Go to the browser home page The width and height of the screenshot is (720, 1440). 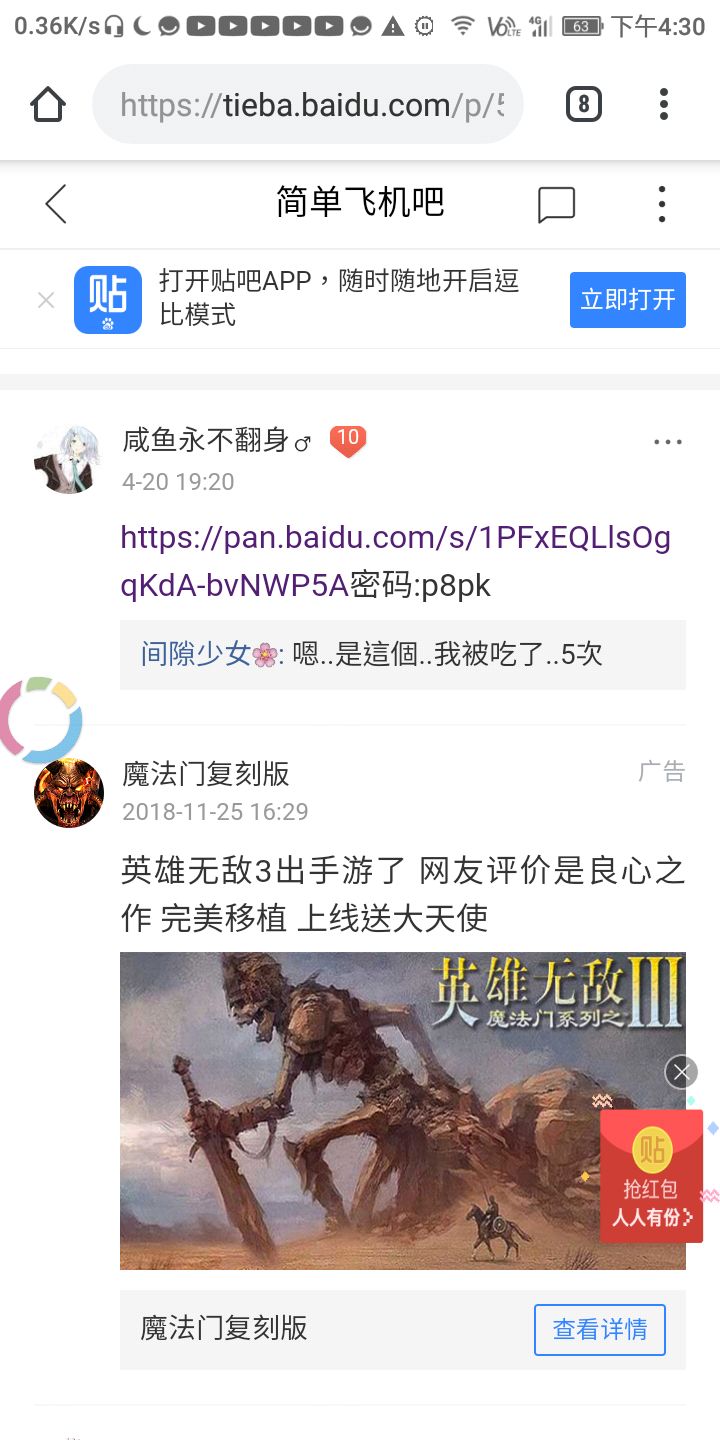tap(48, 104)
